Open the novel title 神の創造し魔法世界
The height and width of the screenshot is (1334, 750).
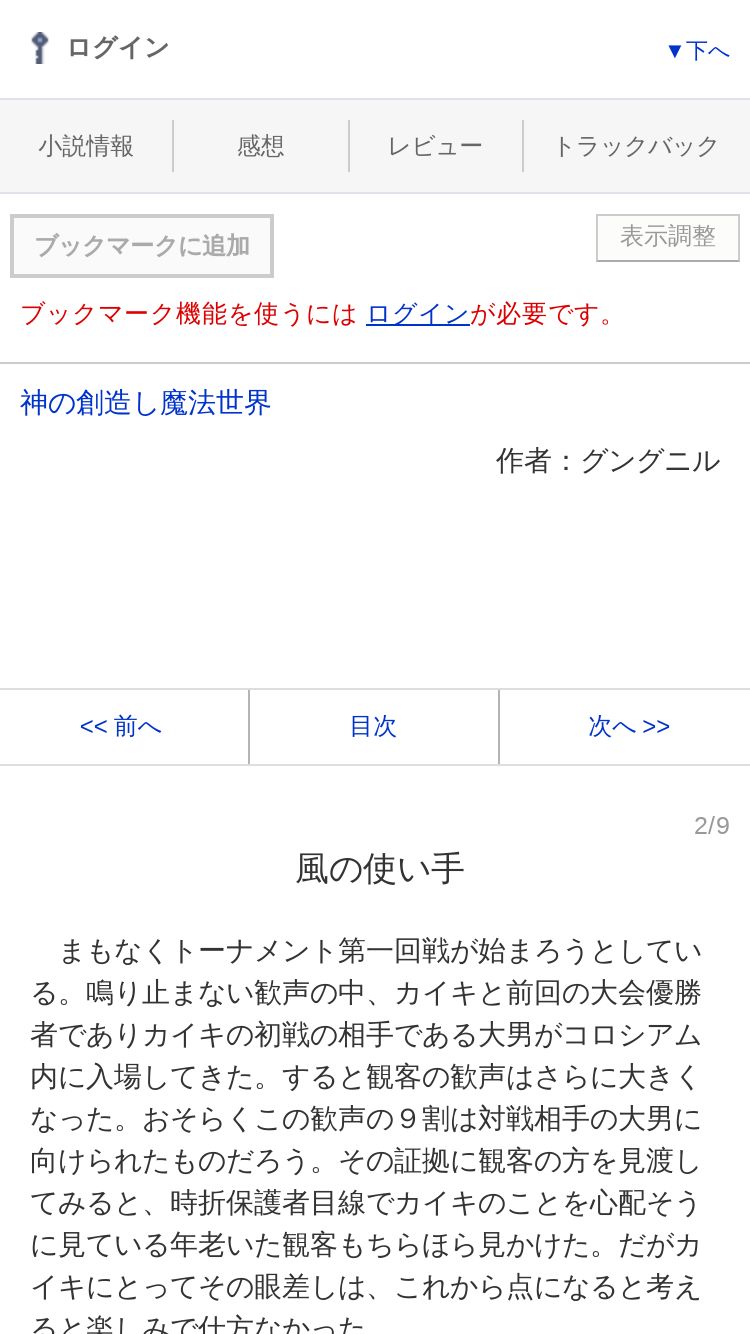pyautogui.click(x=146, y=403)
